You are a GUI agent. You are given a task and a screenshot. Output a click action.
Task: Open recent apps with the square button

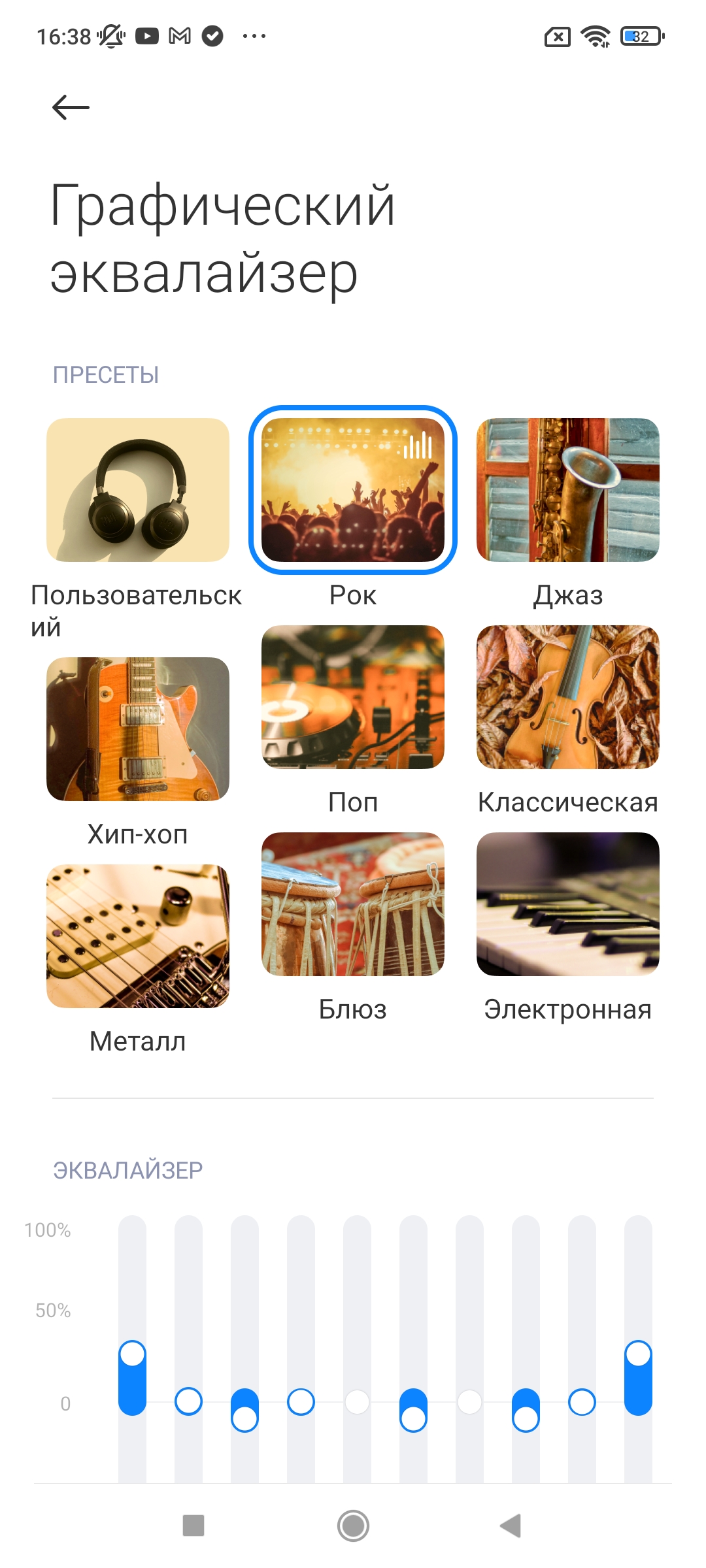[193, 1526]
